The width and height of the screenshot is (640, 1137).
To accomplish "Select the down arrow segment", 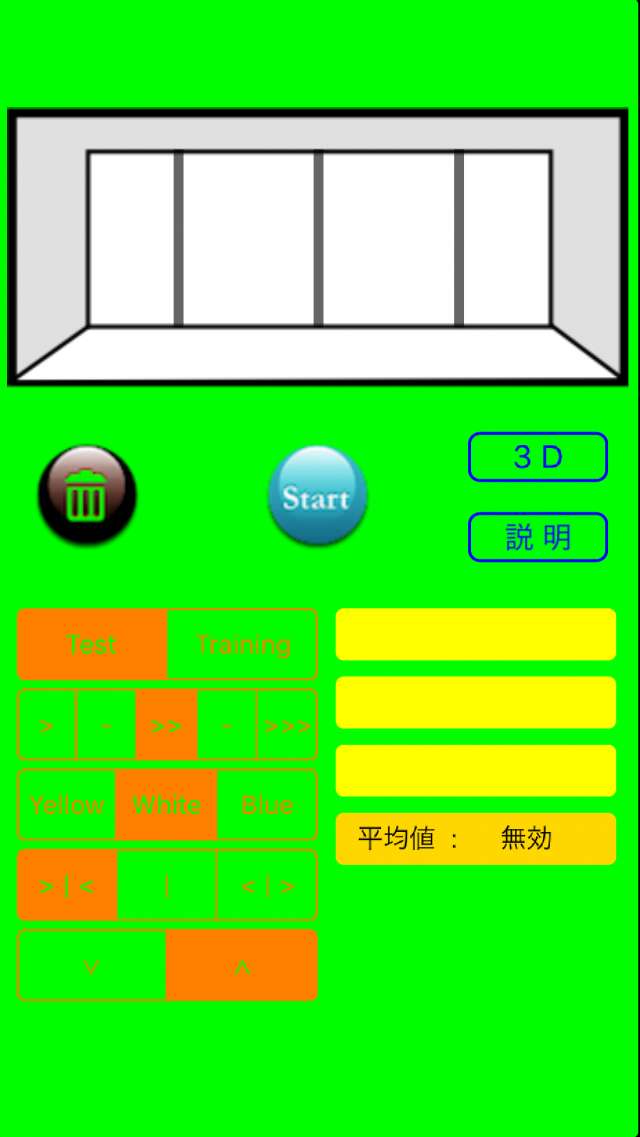I will point(92,965).
